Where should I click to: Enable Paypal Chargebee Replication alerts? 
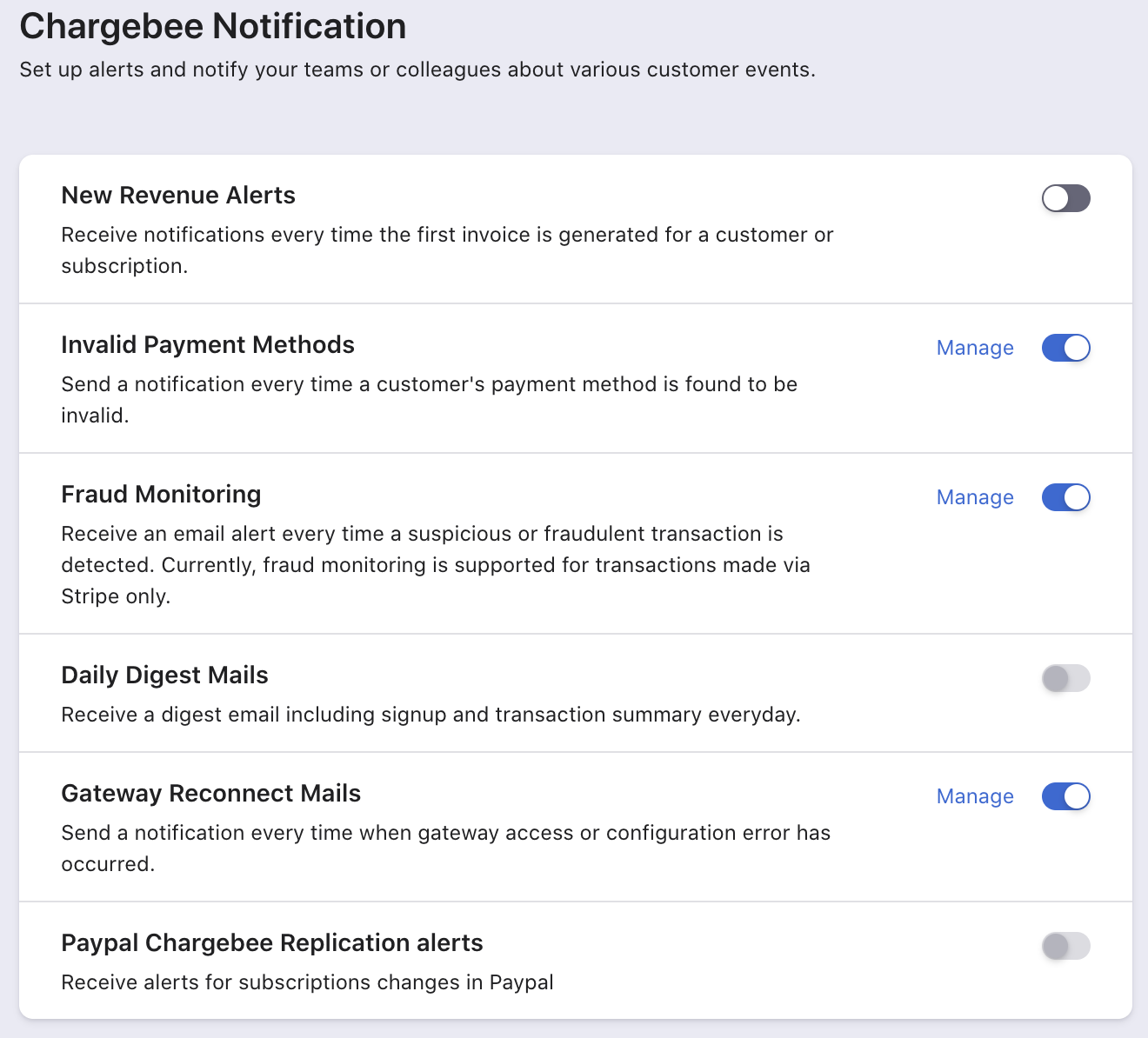click(x=1065, y=946)
